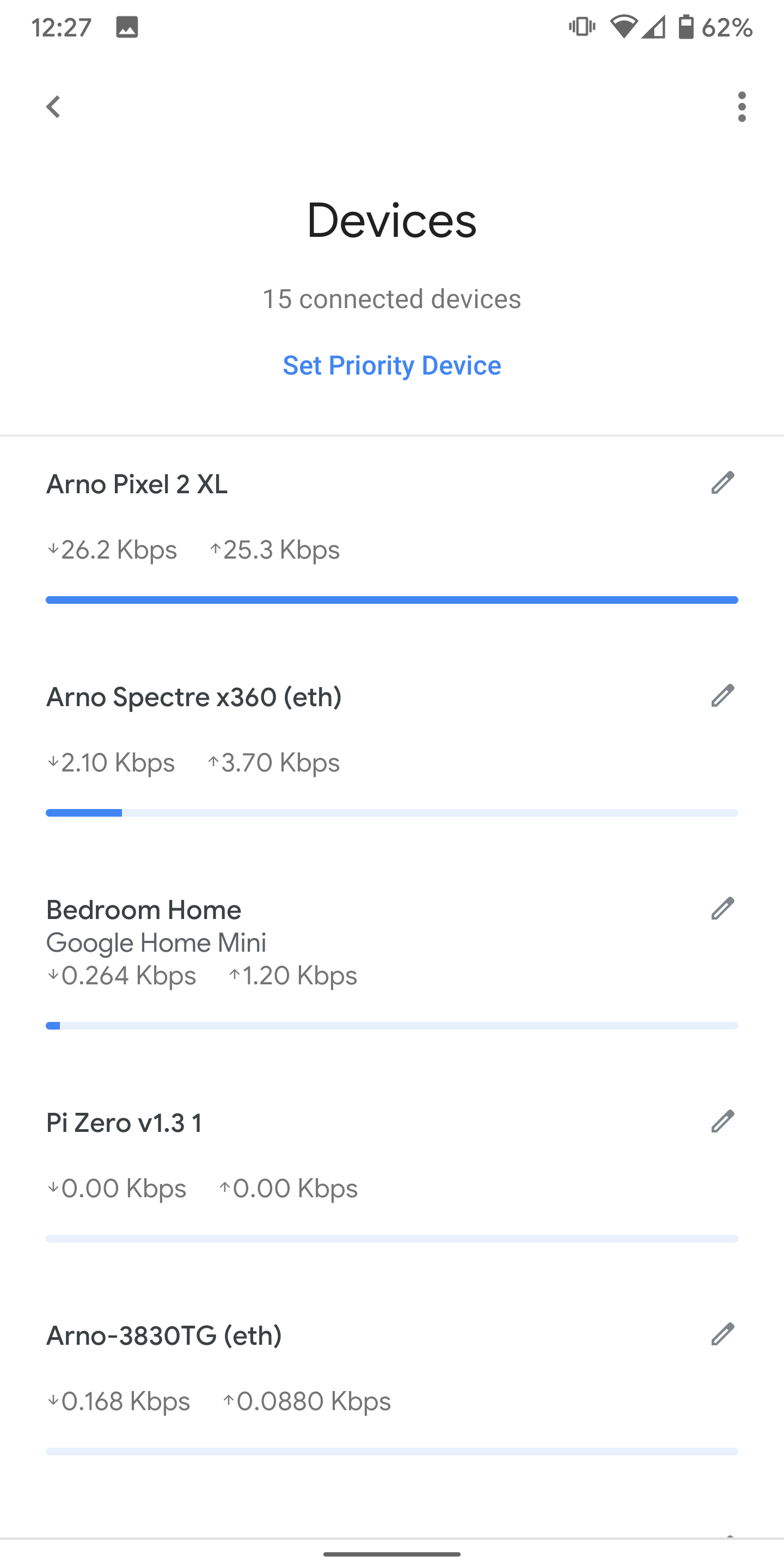Edit the Arno Spectre x360 device name

(x=722, y=696)
